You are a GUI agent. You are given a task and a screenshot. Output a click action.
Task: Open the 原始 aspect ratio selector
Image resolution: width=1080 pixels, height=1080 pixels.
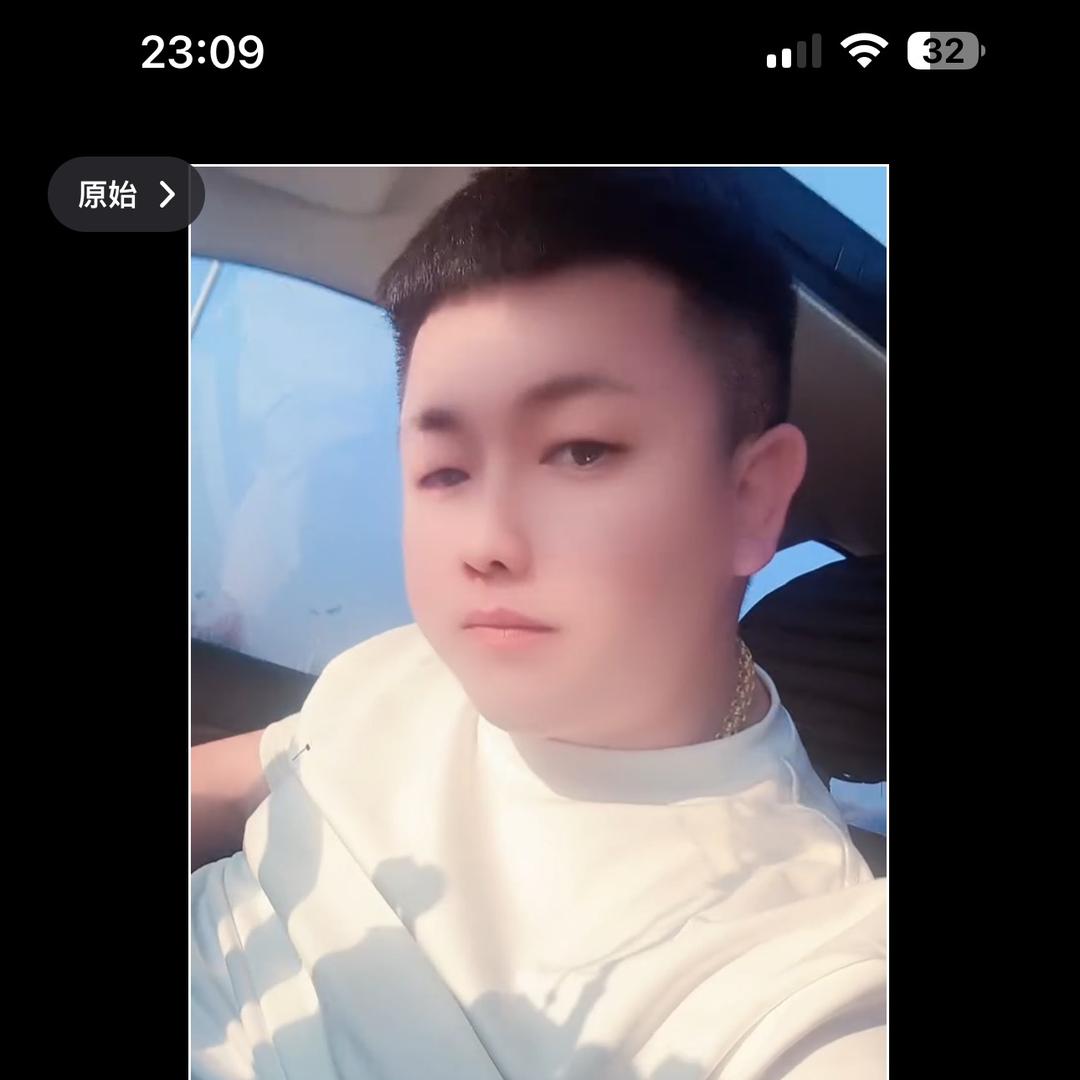click(126, 194)
